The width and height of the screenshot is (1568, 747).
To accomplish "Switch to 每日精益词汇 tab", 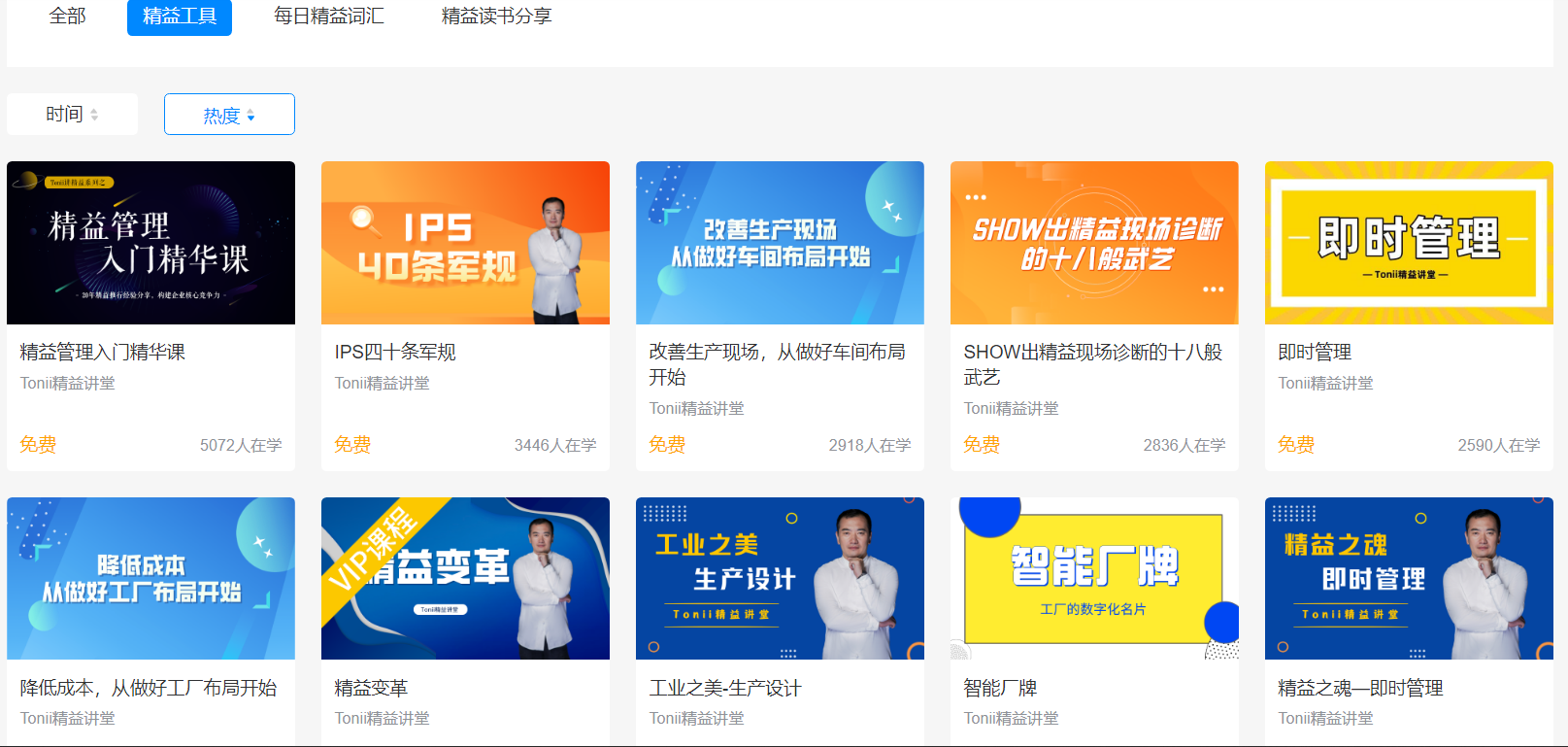I will coord(328,17).
